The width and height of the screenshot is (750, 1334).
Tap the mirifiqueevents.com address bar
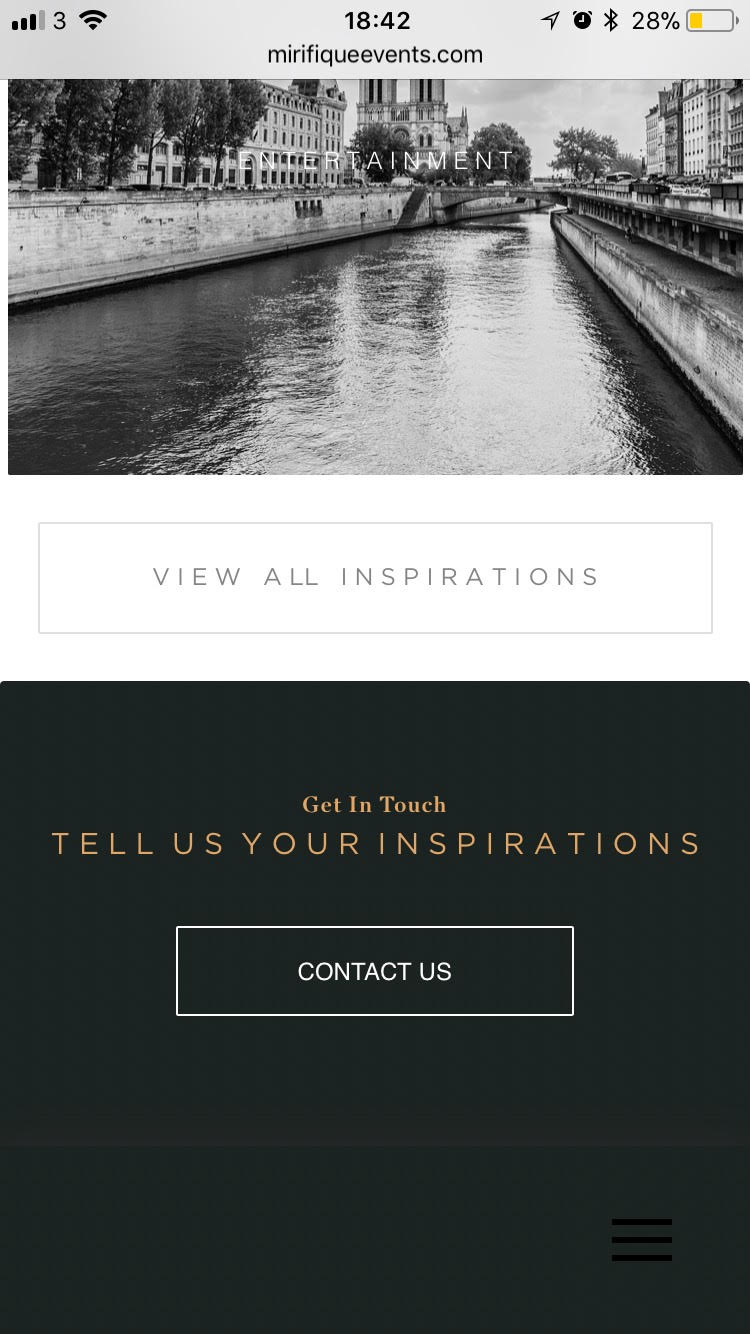click(x=375, y=55)
